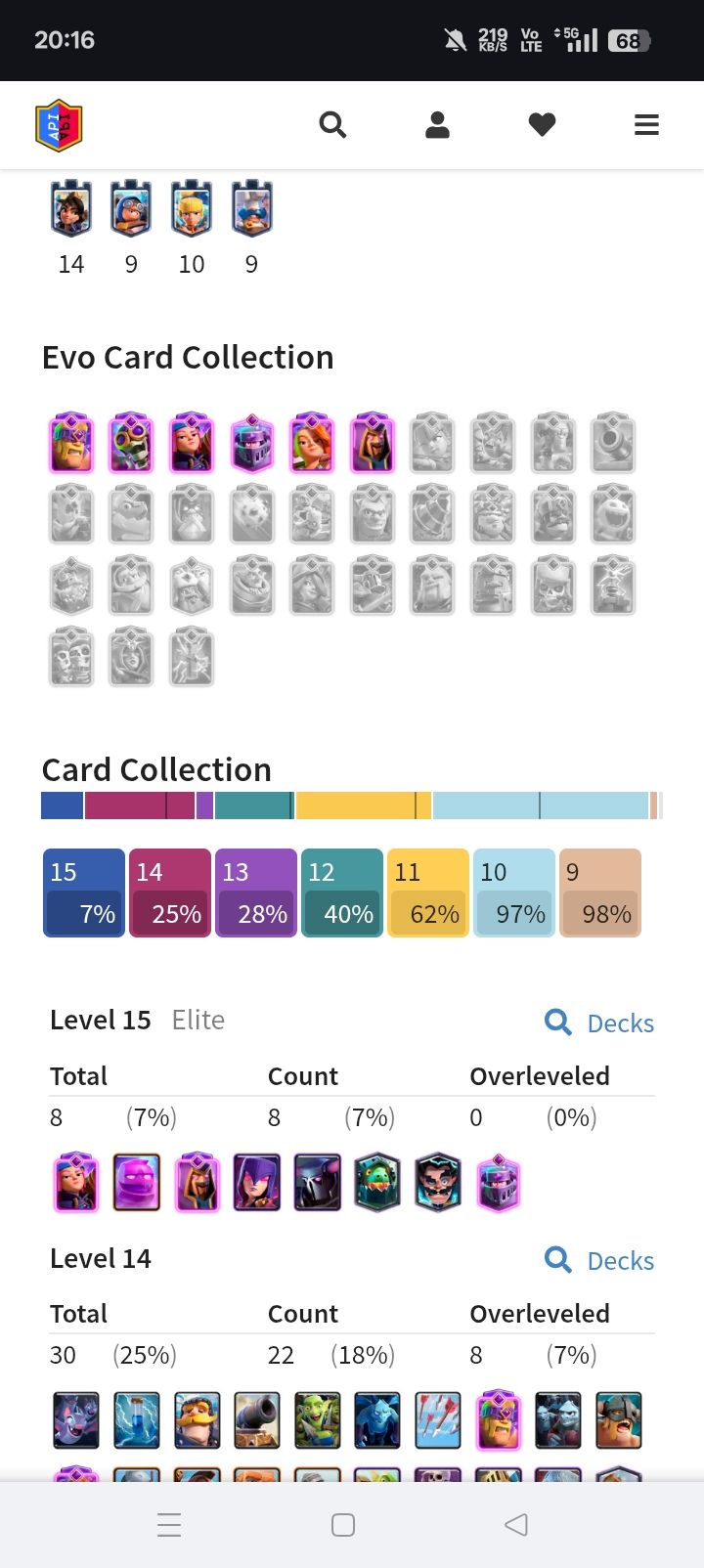Open Decks link for Level 15

(599, 1023)
